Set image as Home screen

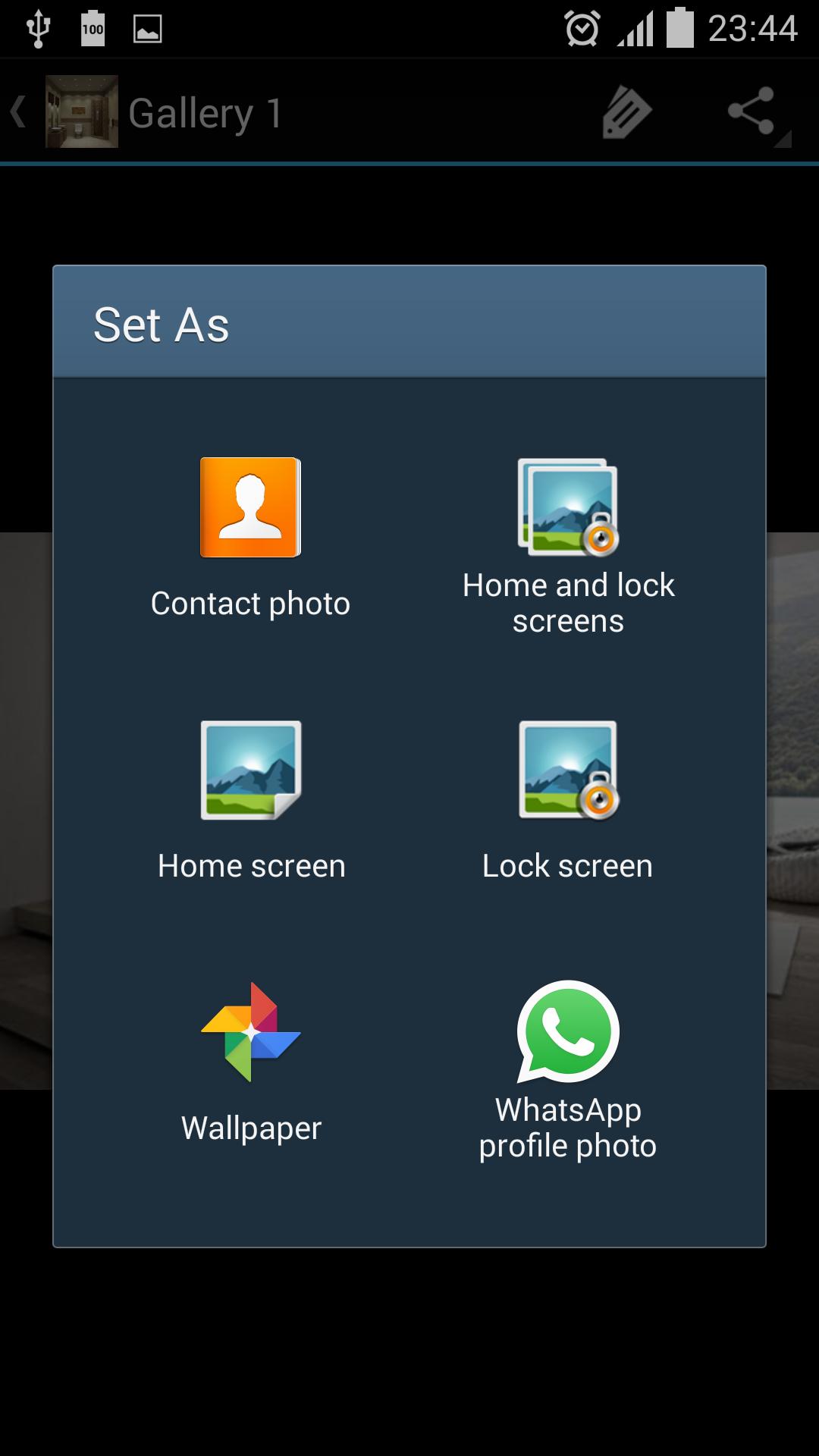pyautogui.click(x=251, y=800)
